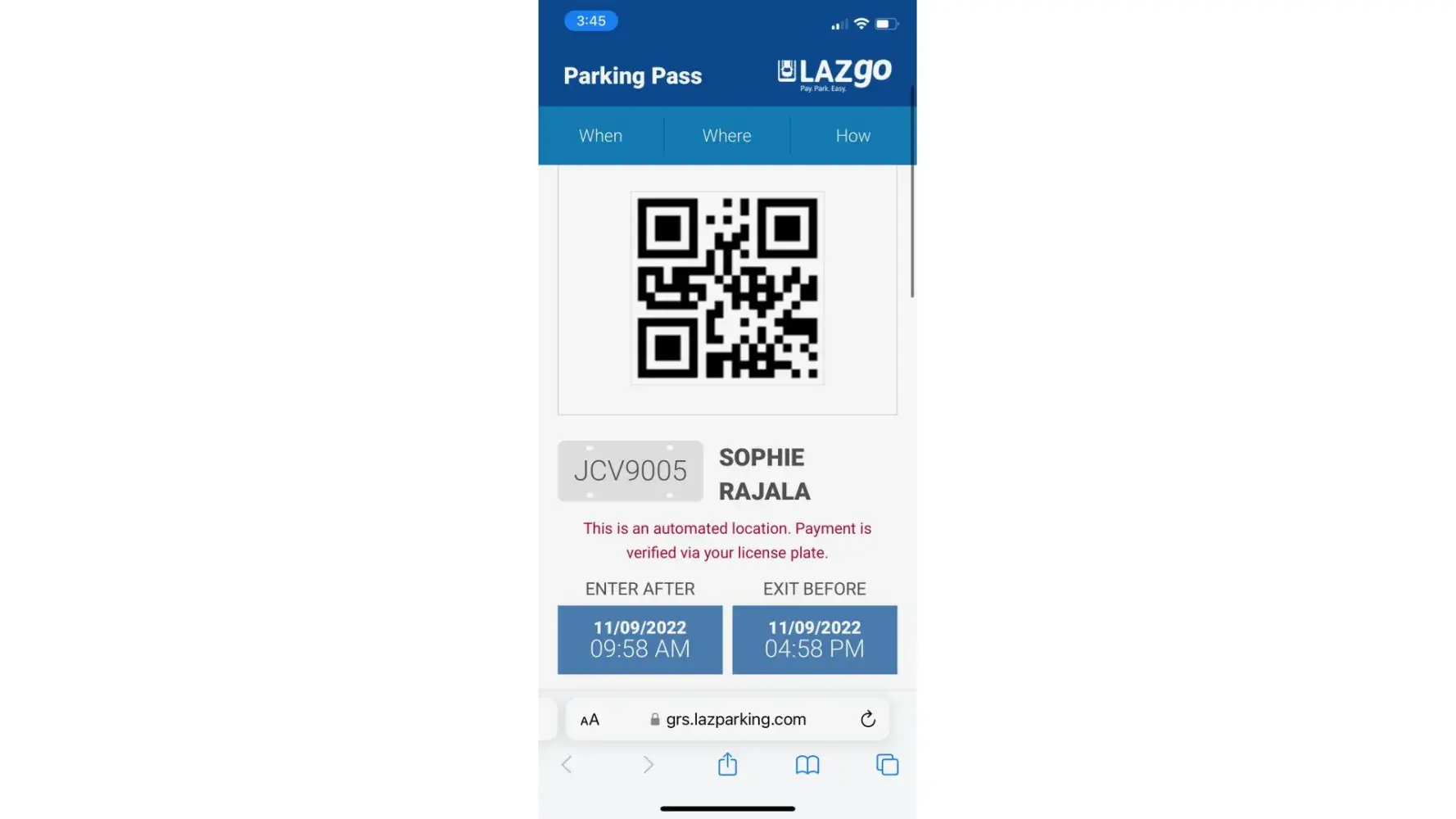Go back to the previous page
Screen dimensions: 1456x819
(x=567, y=765)
